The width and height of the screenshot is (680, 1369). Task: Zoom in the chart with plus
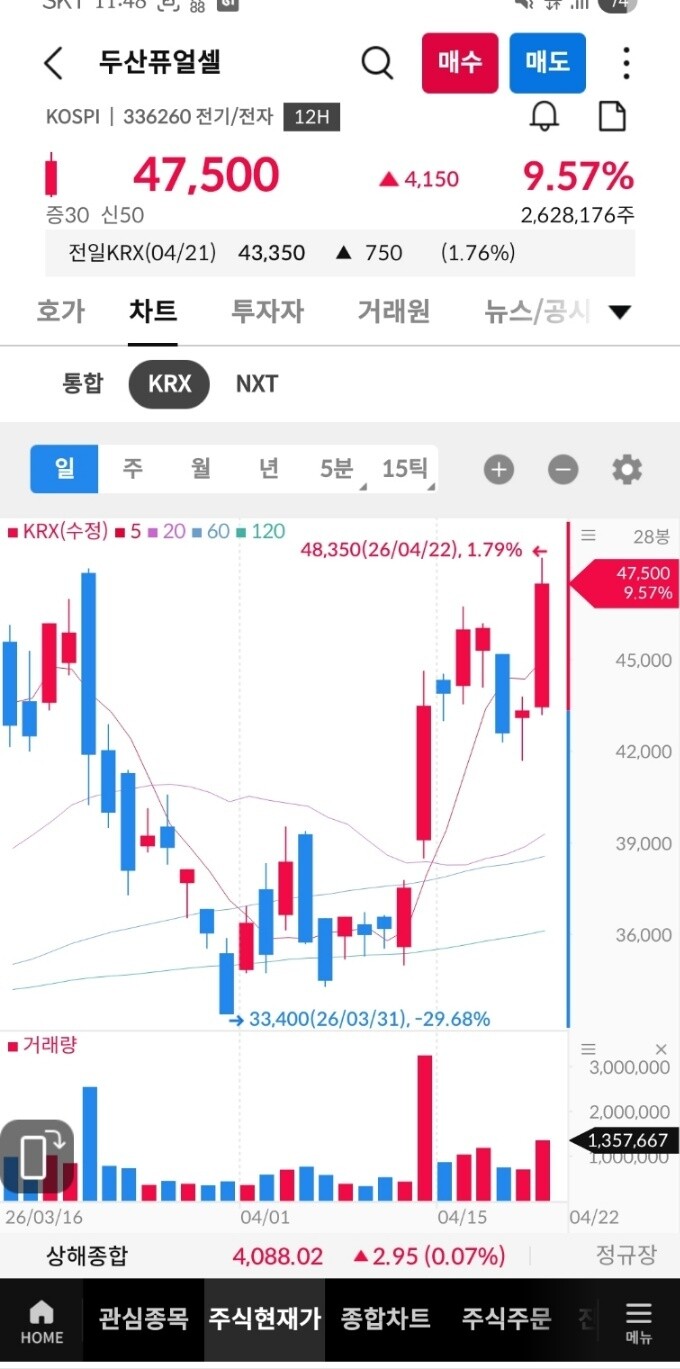[x=499, y=469]
